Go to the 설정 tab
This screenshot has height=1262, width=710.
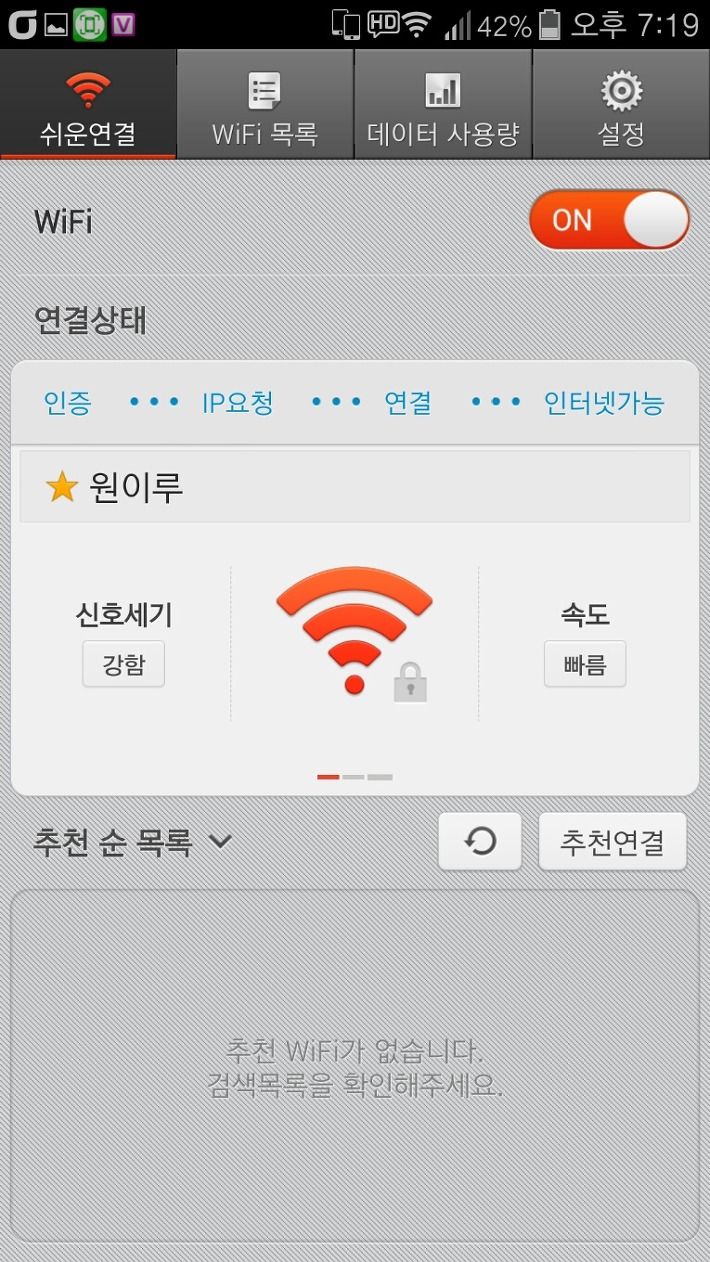[621, 105]
